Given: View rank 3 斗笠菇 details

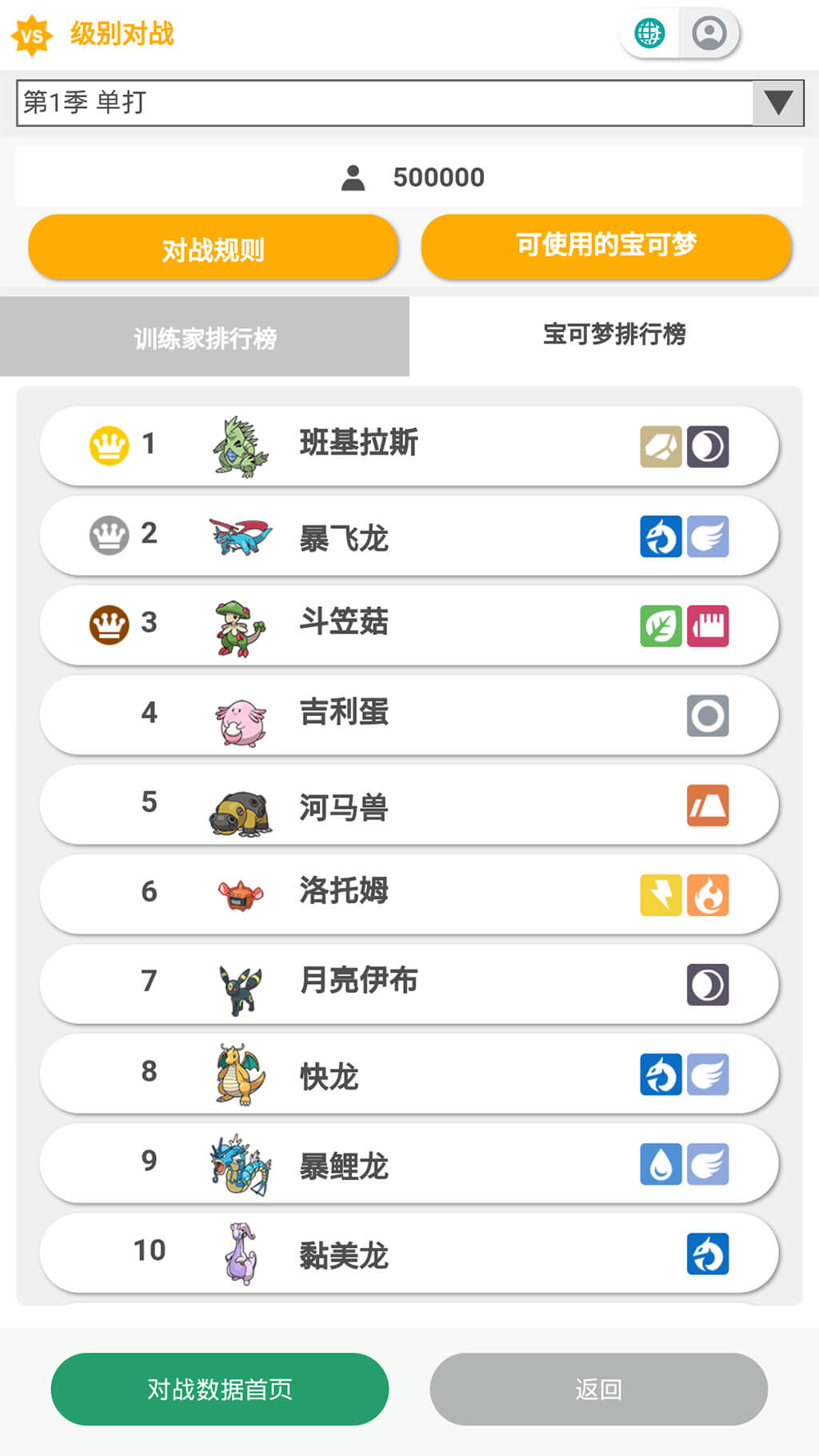Looking at the screenshot, I should [408, 625].
